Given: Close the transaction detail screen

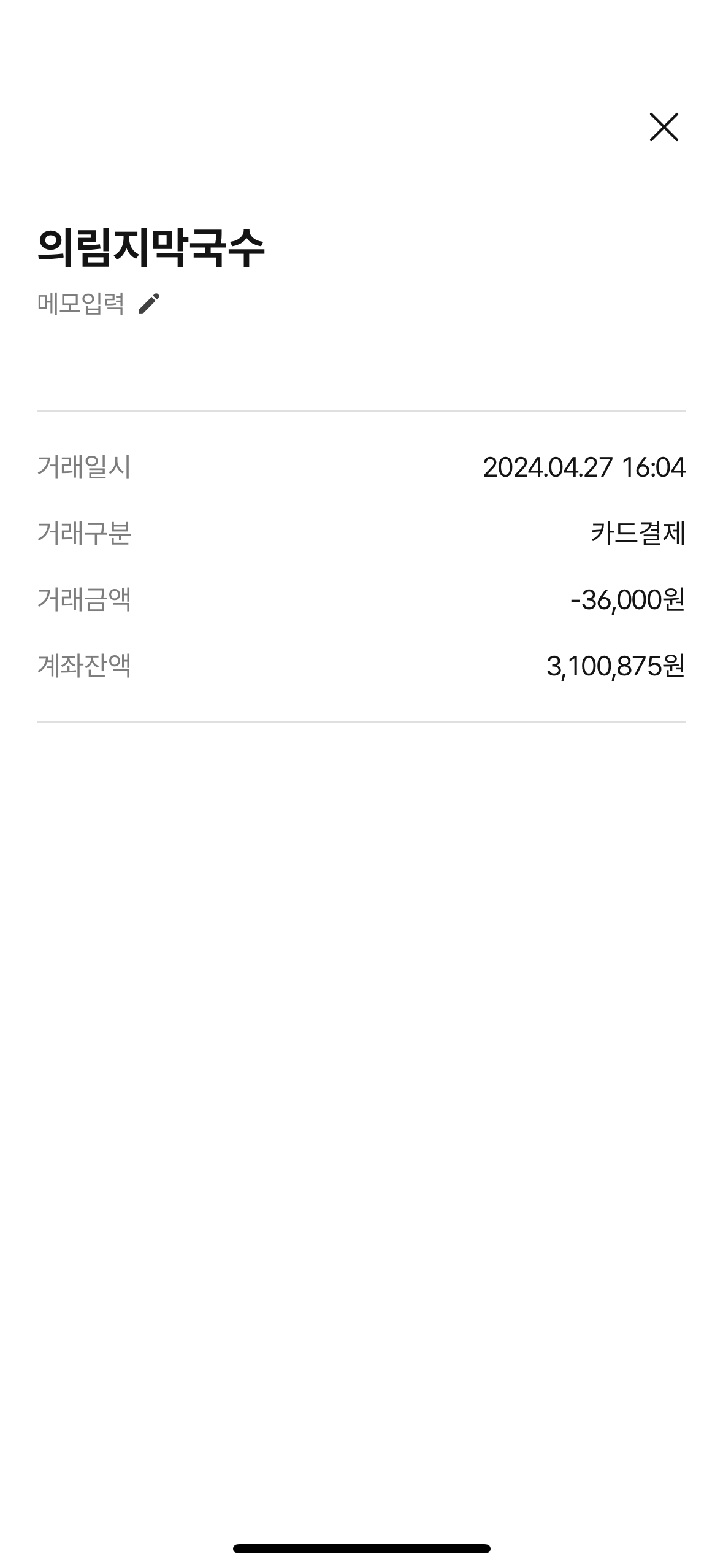Looking at the screenshot, I should click(x=664, y=127).
